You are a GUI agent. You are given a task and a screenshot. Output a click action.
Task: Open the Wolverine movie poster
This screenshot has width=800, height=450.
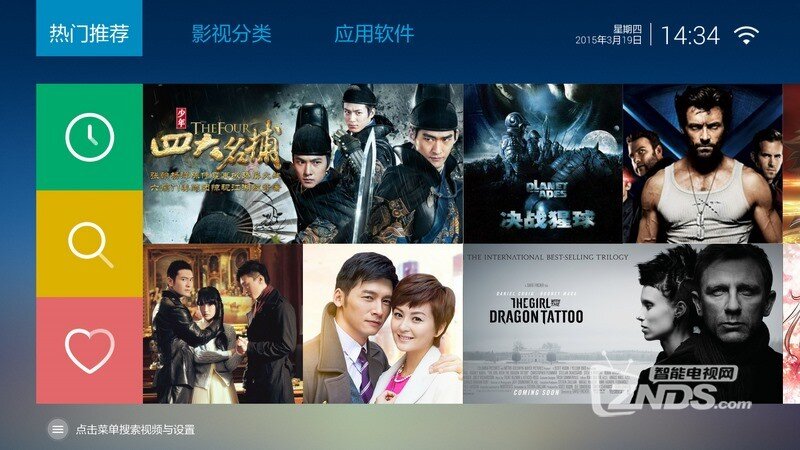coord(702,163)
